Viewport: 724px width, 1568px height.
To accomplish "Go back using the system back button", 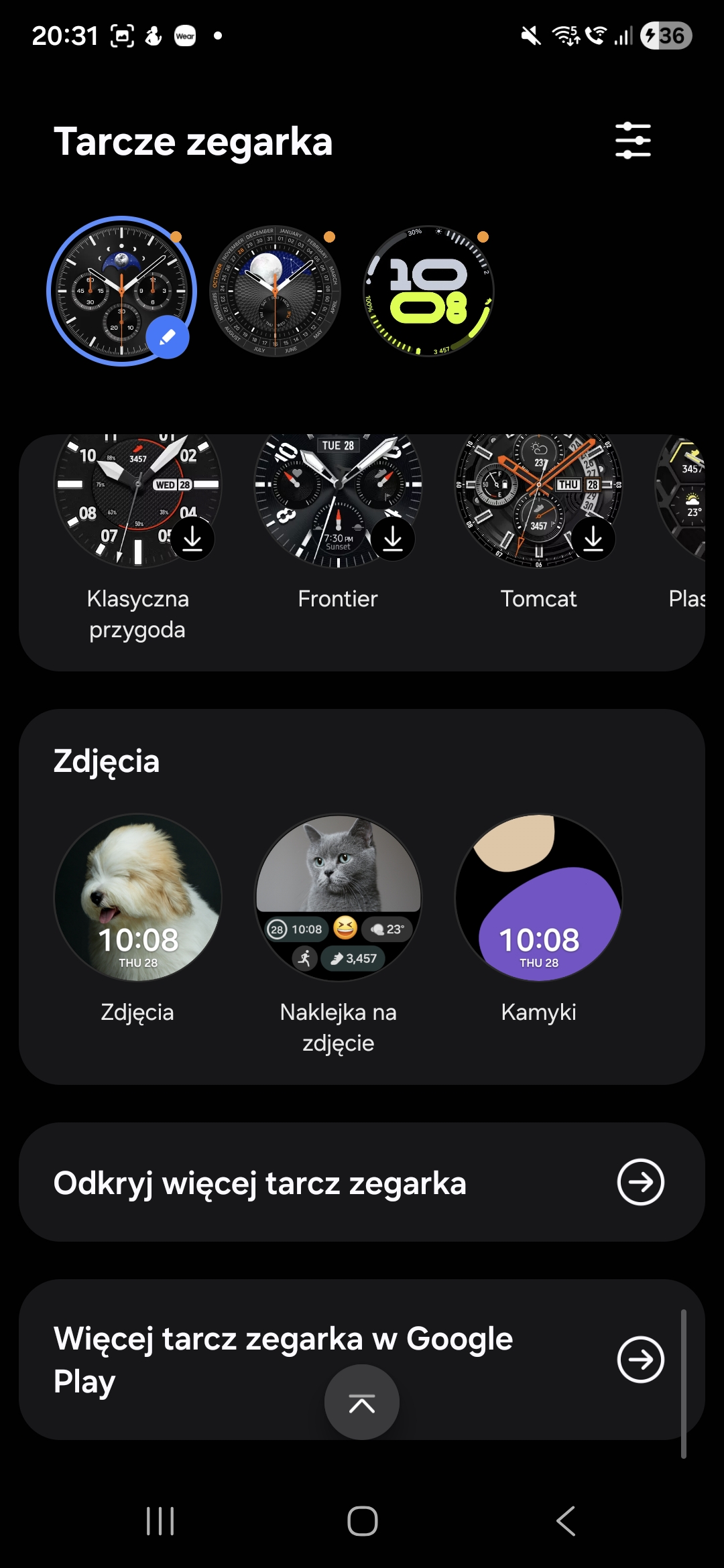I will click(x=566, y=1520).
